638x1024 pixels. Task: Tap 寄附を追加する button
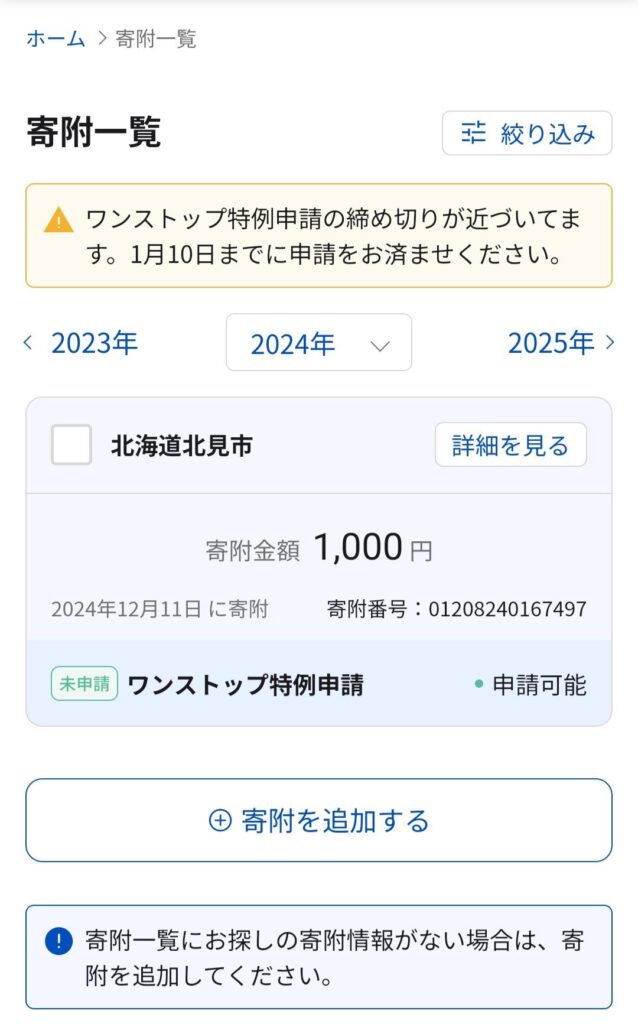[x=318, y=820]
